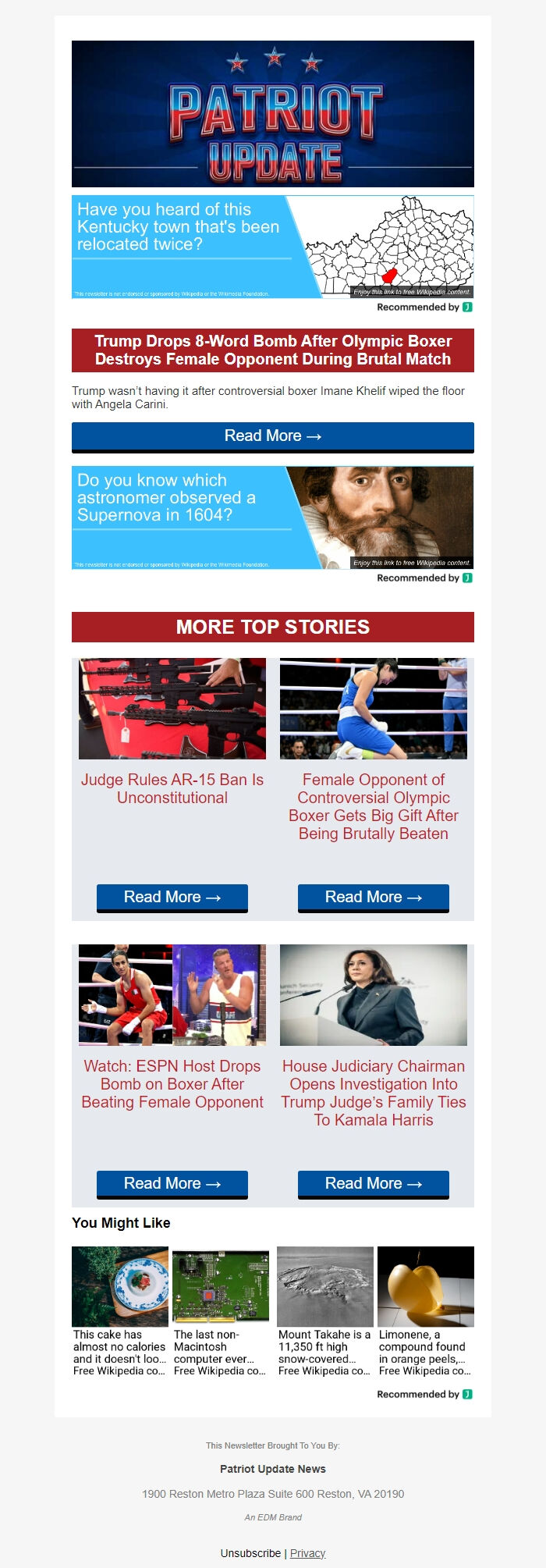Open the Privacy link
The width and height of the screenshot is (546, 1568).
click(x=307, y=1553)
